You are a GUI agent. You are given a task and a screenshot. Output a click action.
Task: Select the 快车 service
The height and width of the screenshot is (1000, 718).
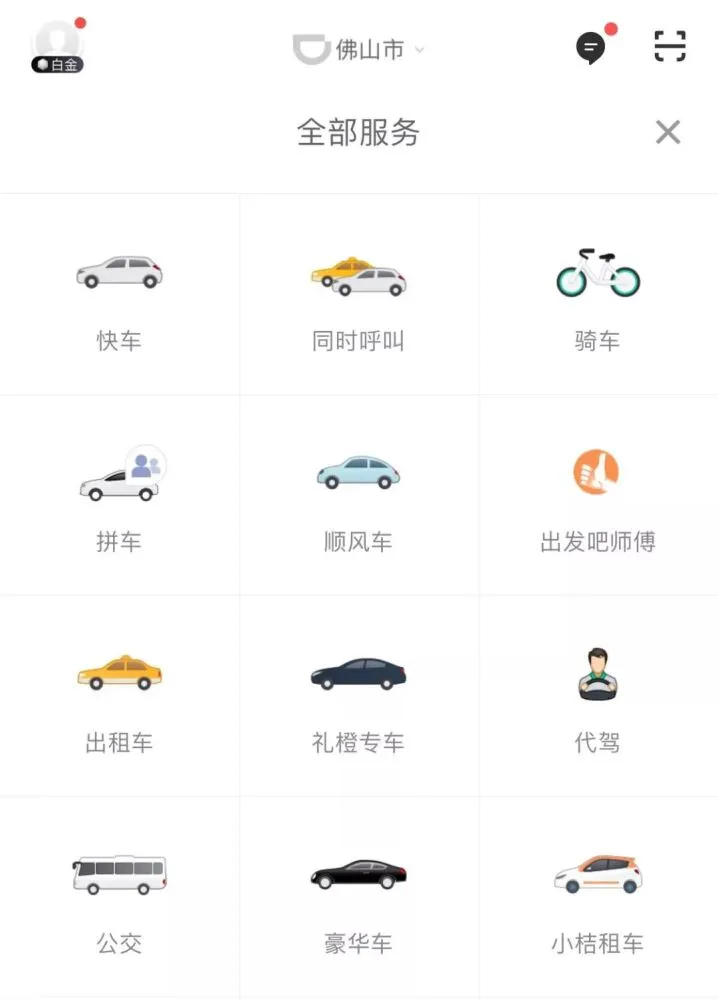click(119, 295)
